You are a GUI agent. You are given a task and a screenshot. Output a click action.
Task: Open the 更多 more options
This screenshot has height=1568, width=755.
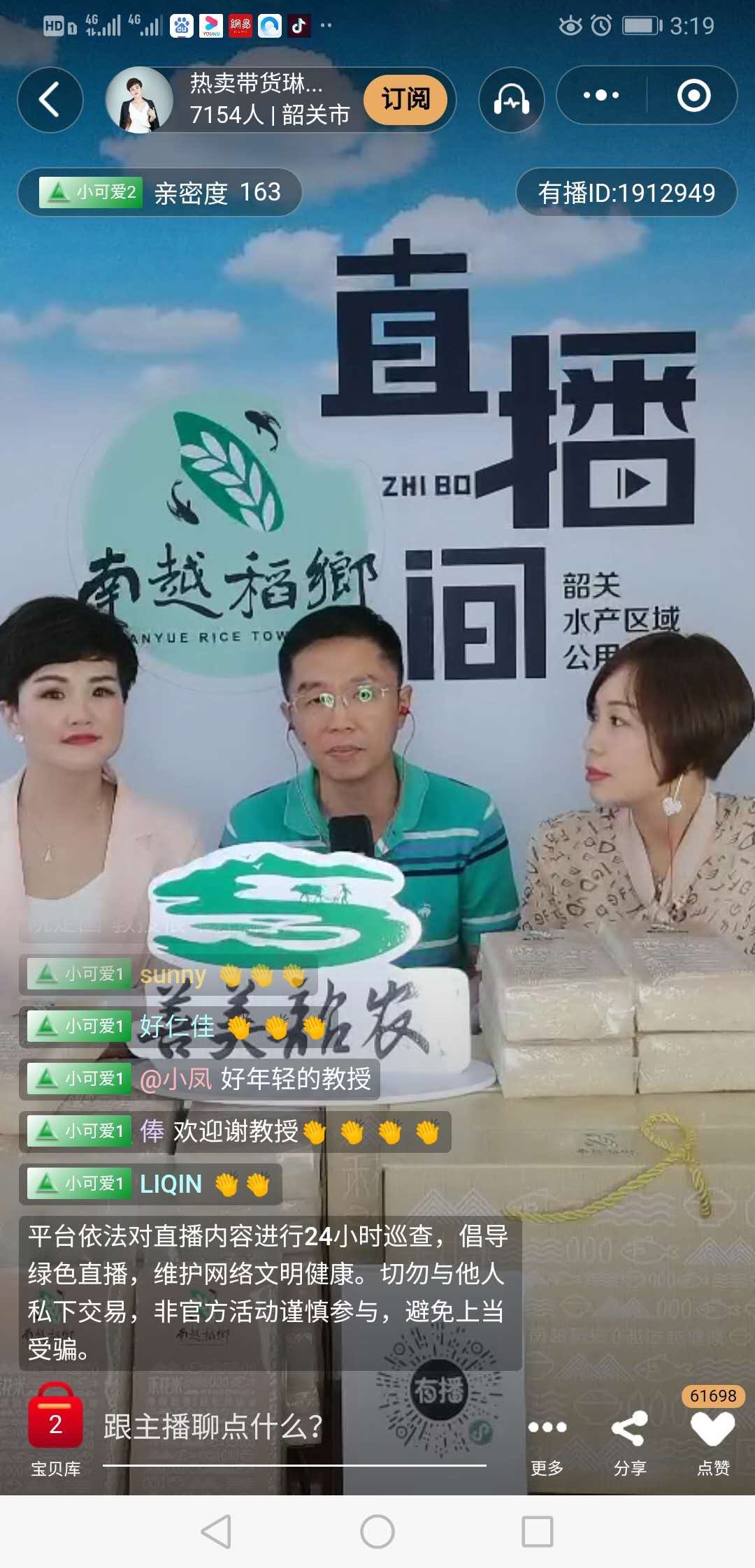pos(547,1438)
